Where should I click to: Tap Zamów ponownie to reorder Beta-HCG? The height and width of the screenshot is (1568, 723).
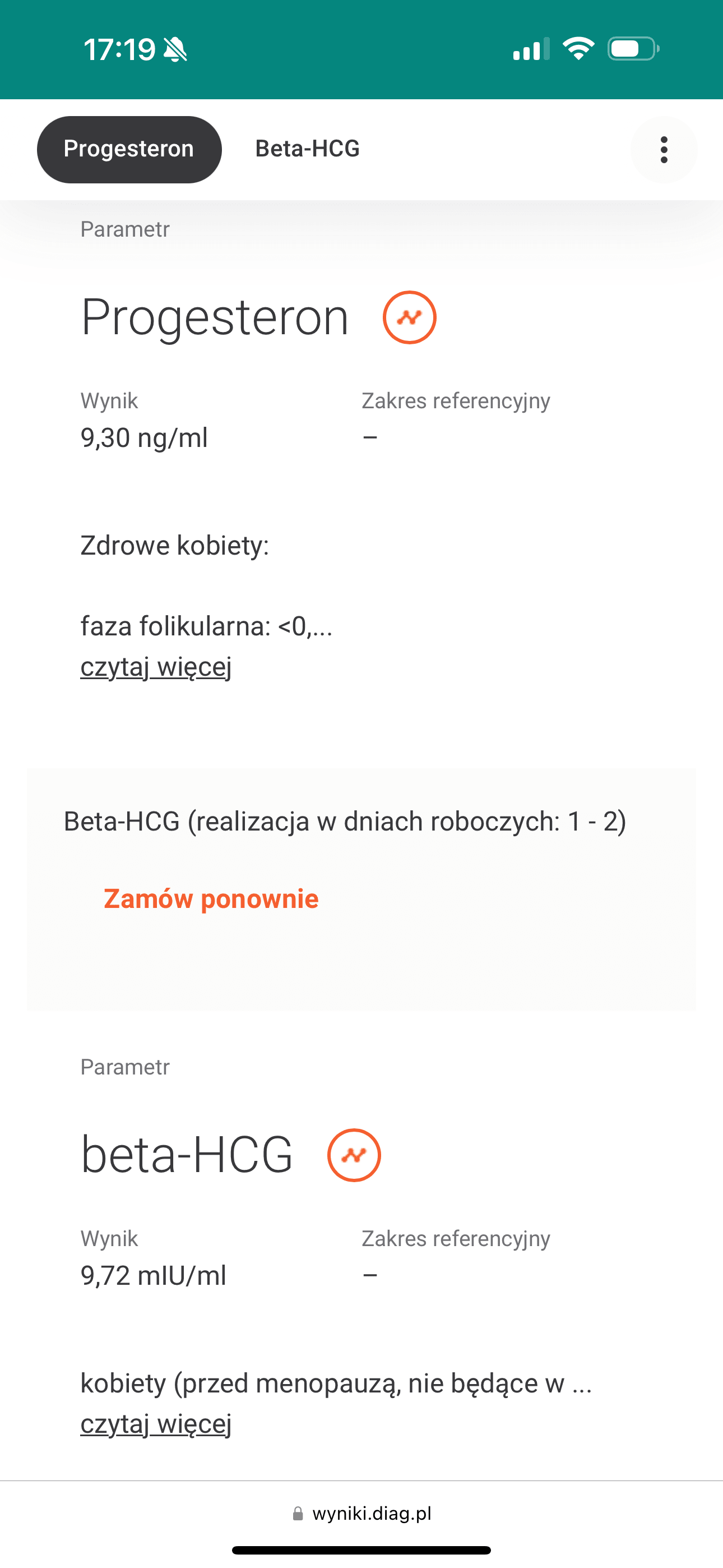(x=211, y=899)
